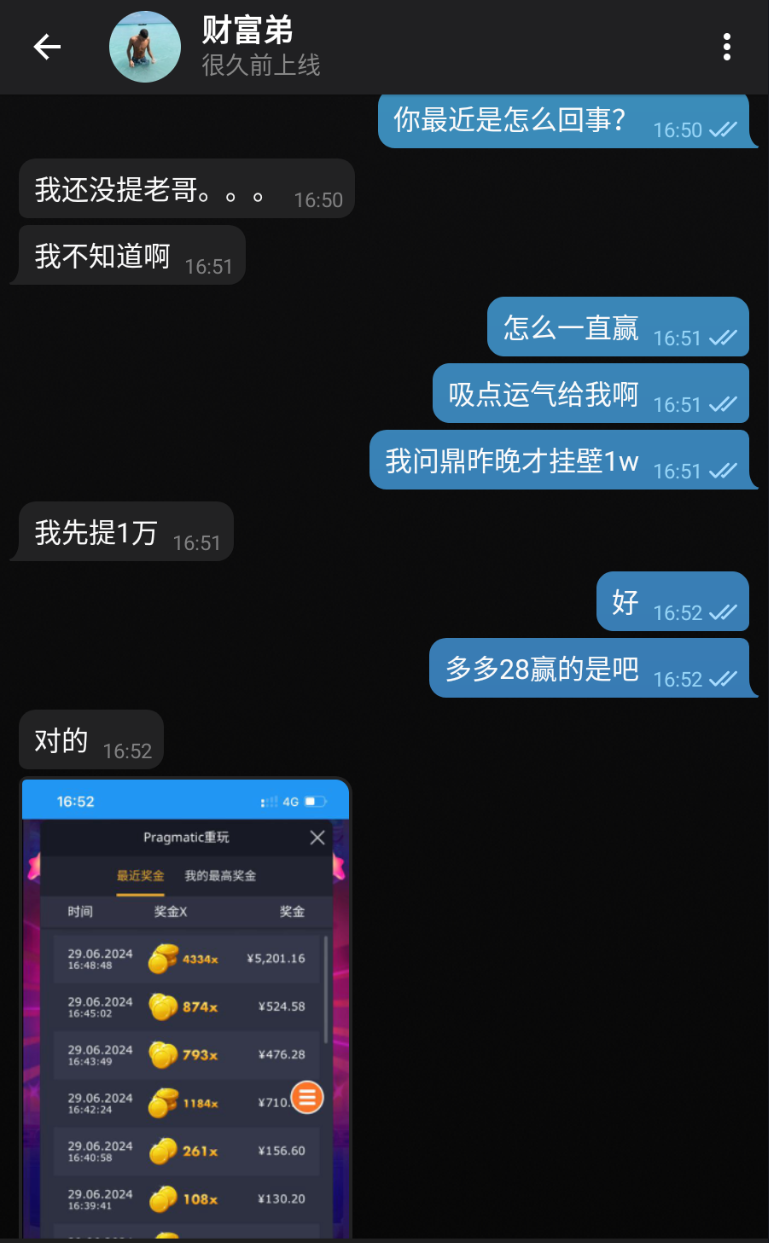This screenshot has height=1243, width=769.
Task: Go back from the chat with 财富弟
Action: 47,47
